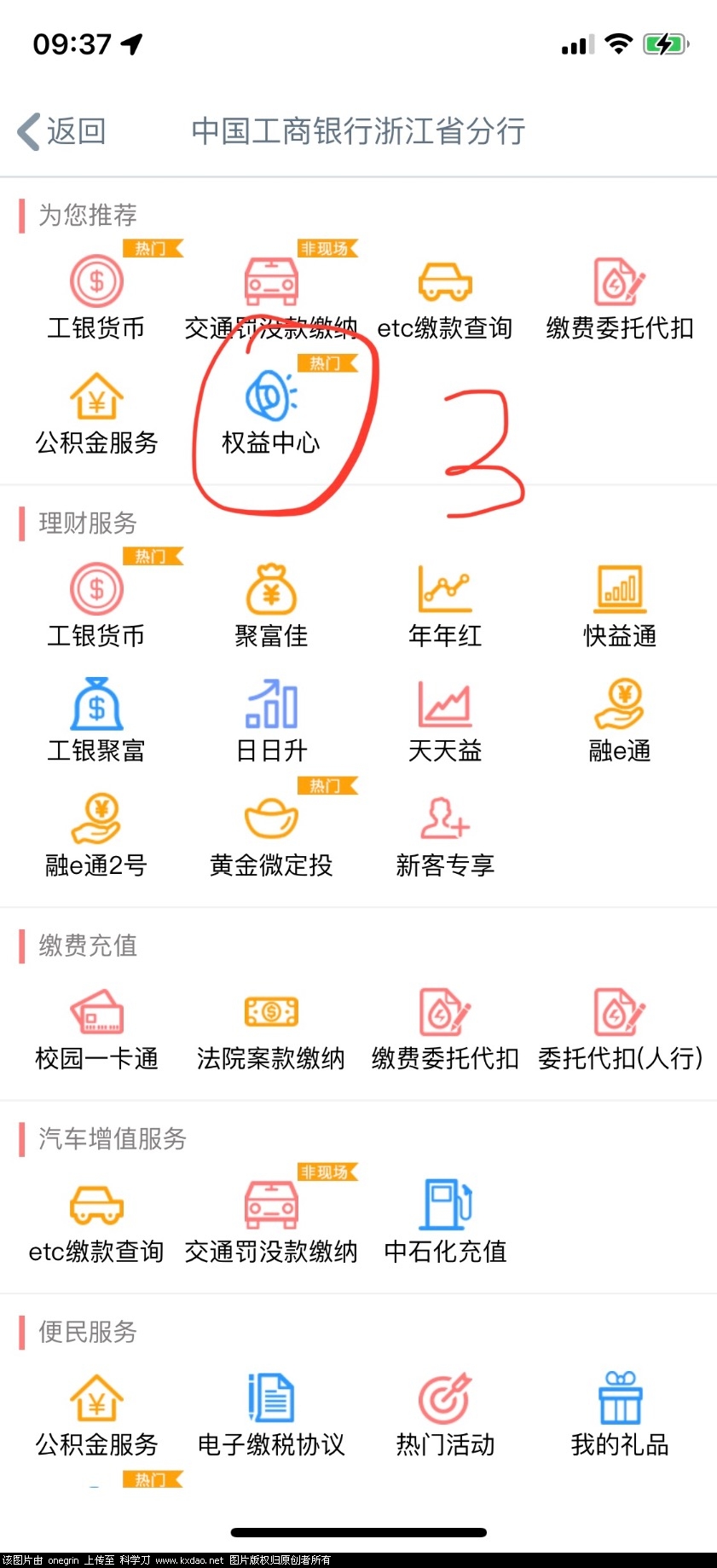The height and width of the screenshot is (1568, 717).
Task: Go back using the 返回 button
Action: click(x=62, y=131)
